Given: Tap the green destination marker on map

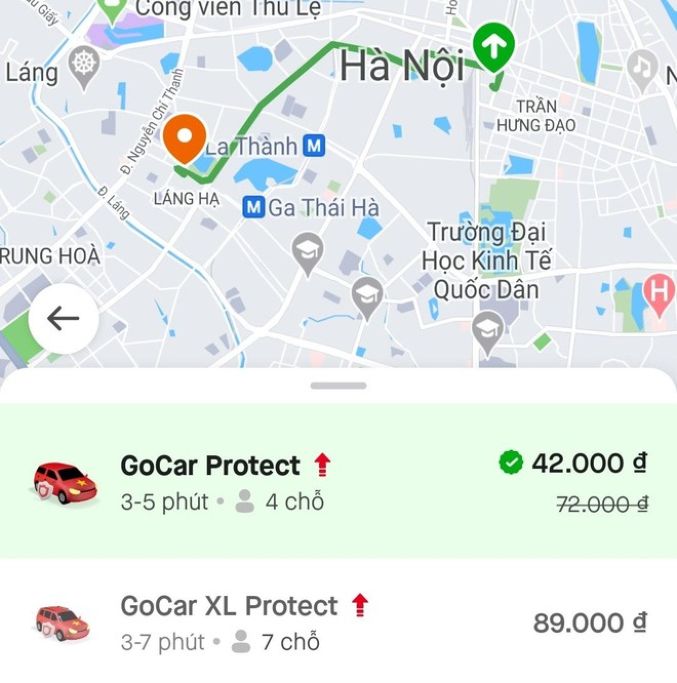Looking at the screenshot, I should (493, 45).
